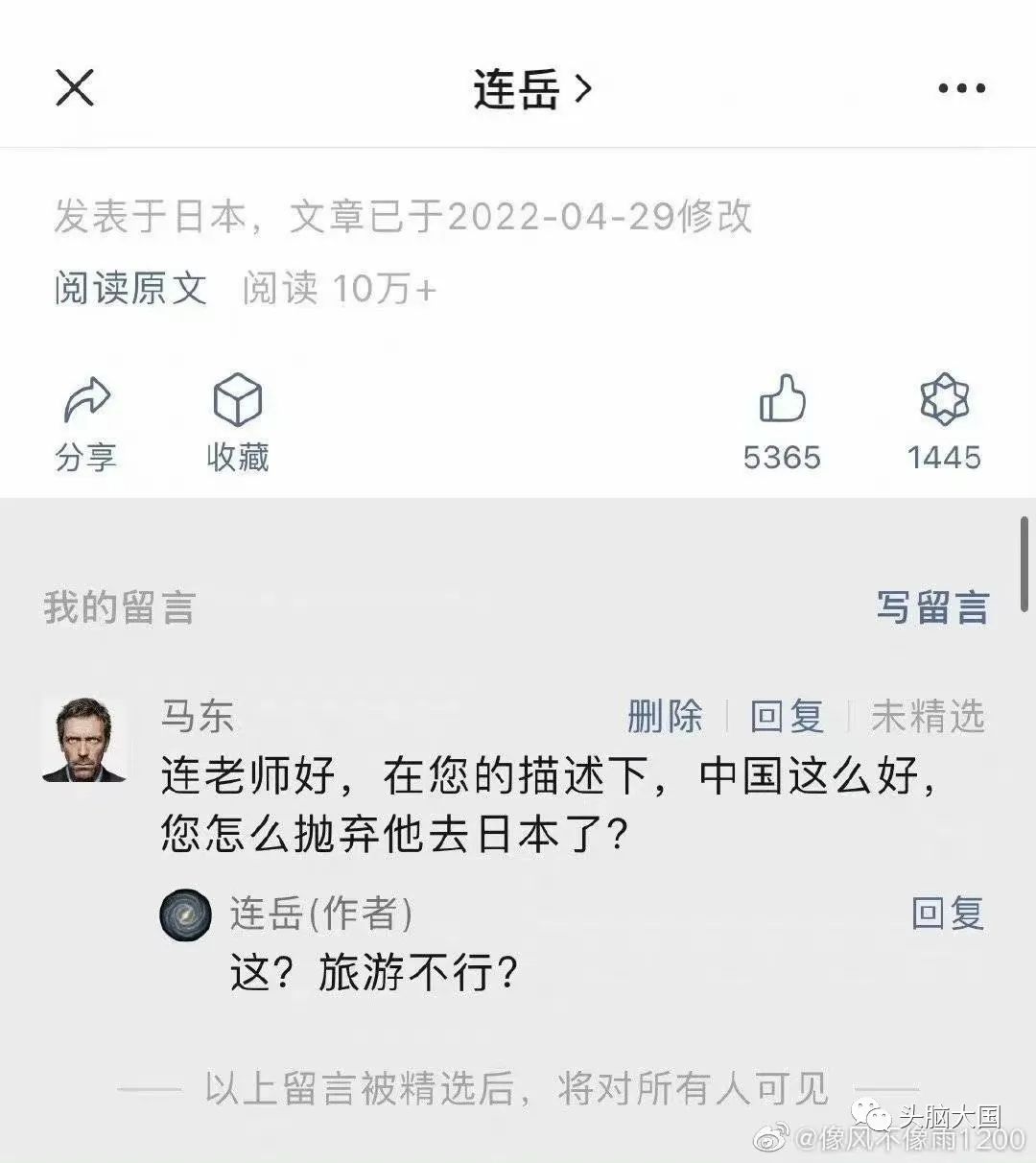This screenshot has width=1036, height=1163.
Task: Open the 连岳 account profile
Action: click(531, 90)
